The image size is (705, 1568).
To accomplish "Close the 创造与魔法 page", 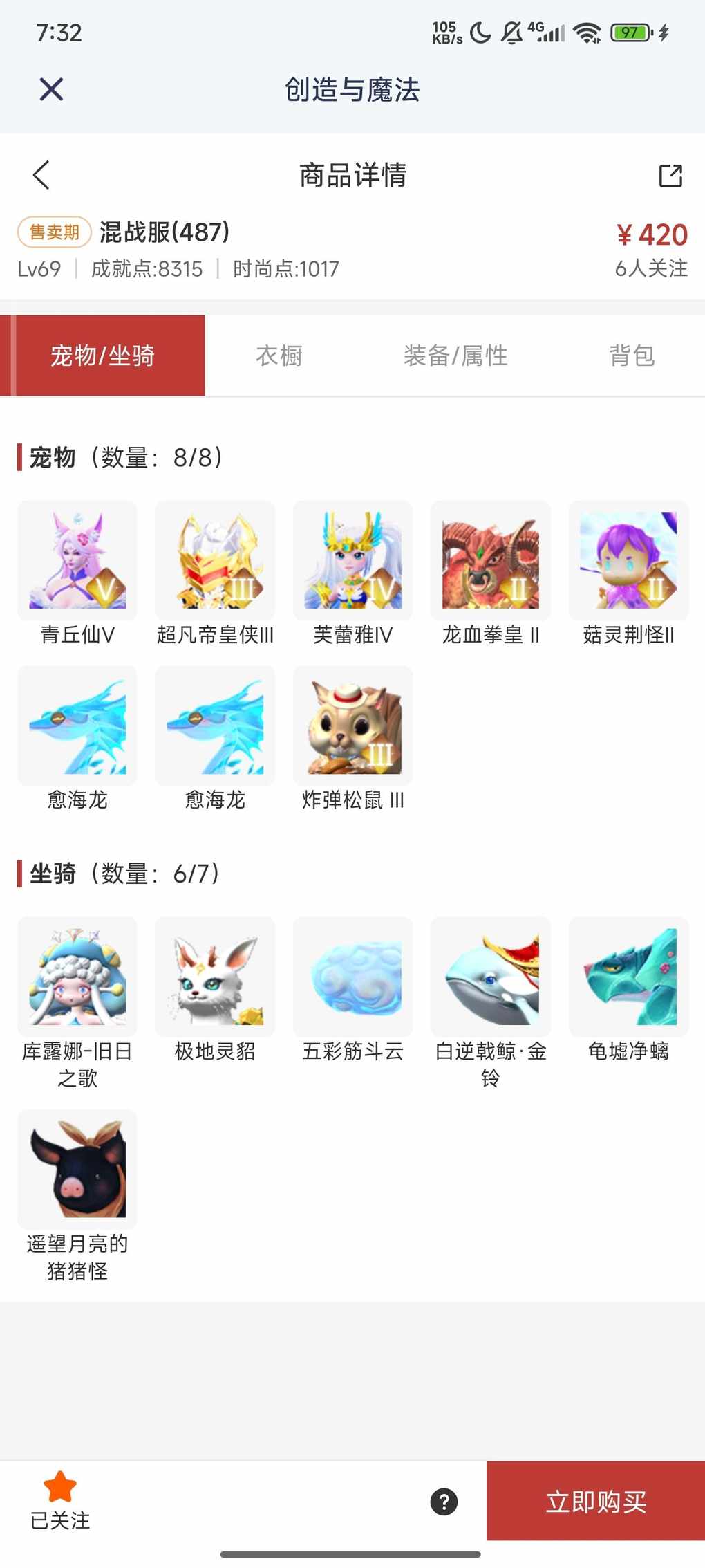I will tap(51, 89).
